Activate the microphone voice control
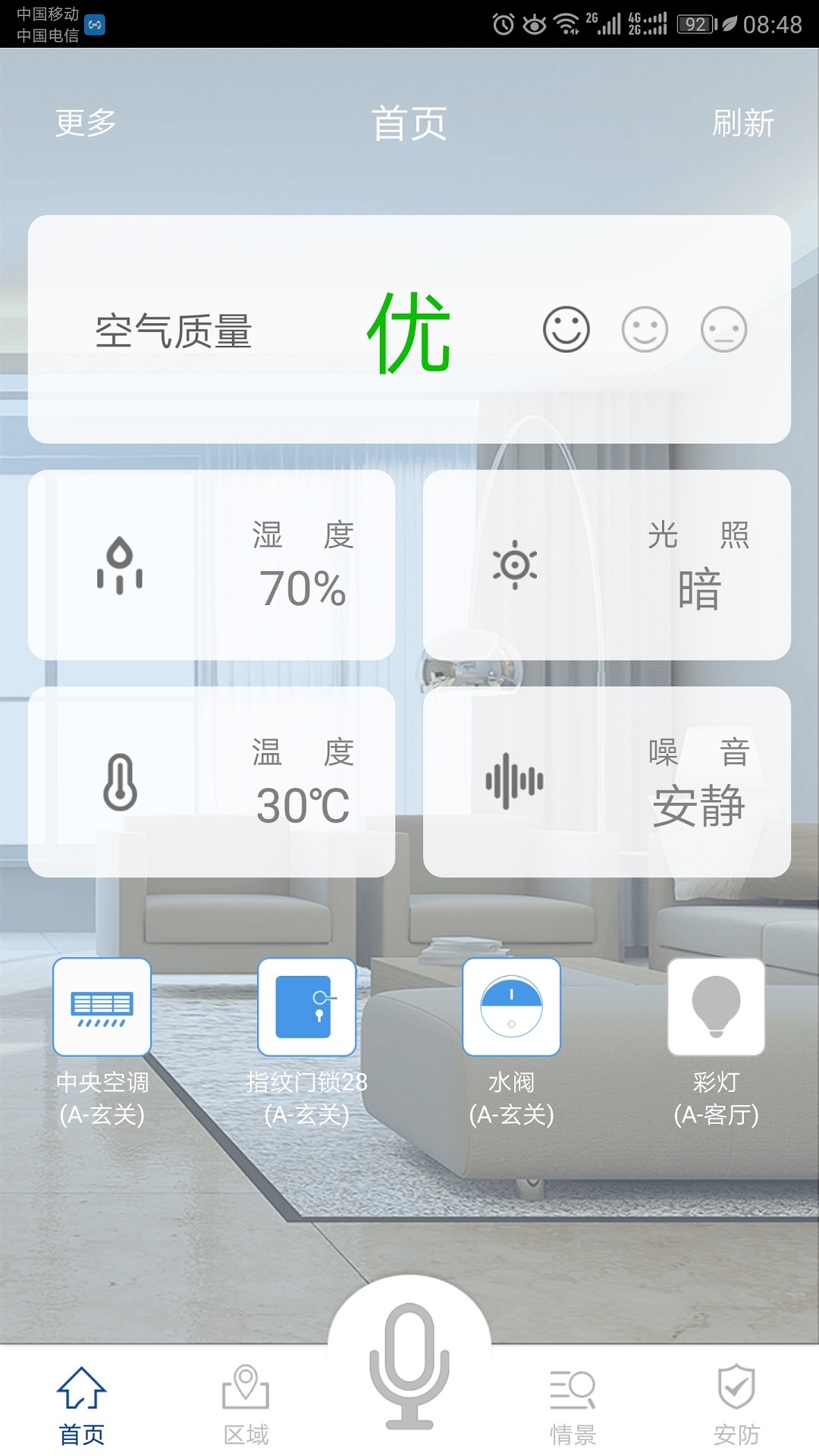 tap(409, 1365)
